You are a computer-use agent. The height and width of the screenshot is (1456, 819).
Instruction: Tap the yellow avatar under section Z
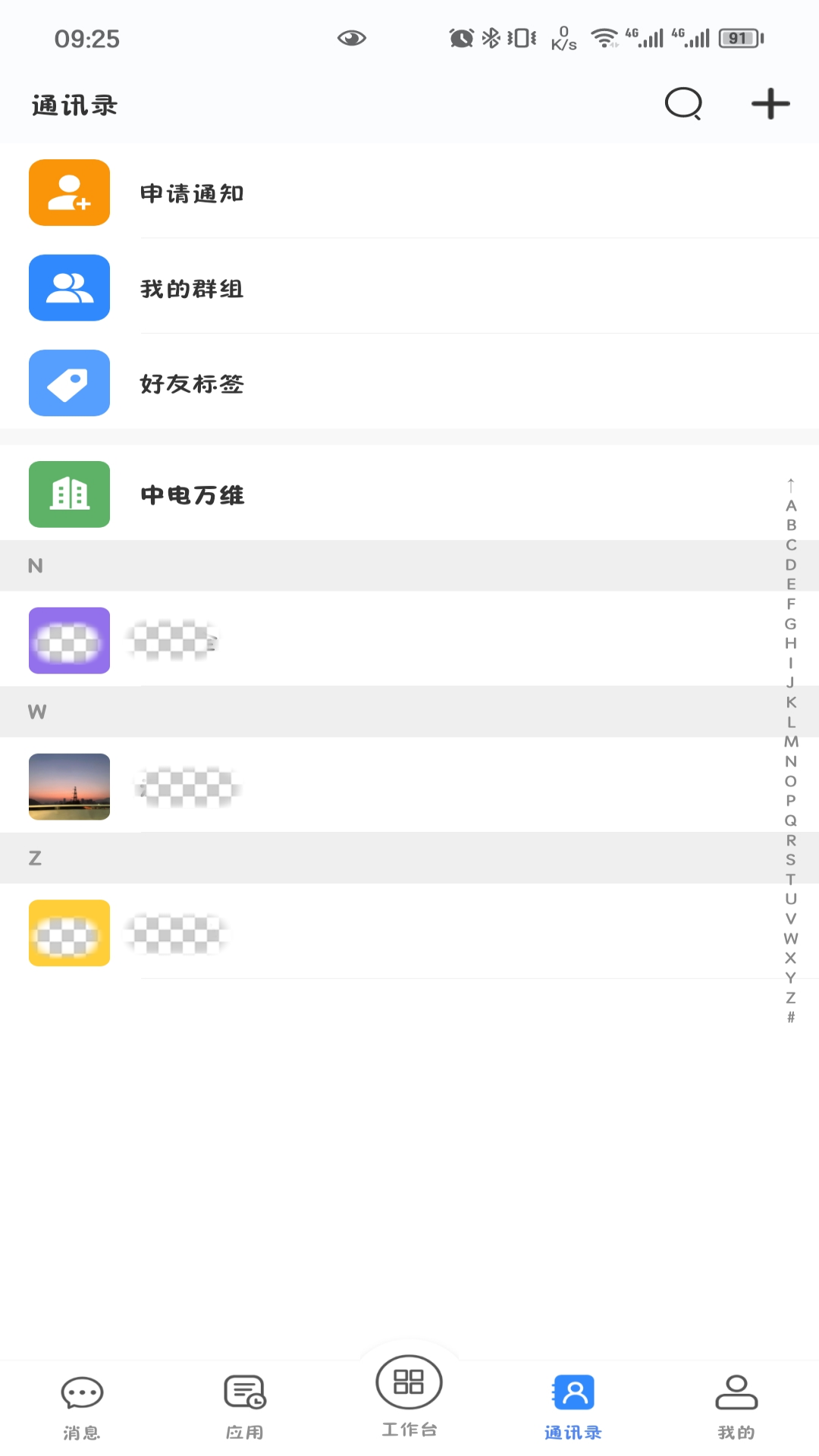(x=69, y=933)
